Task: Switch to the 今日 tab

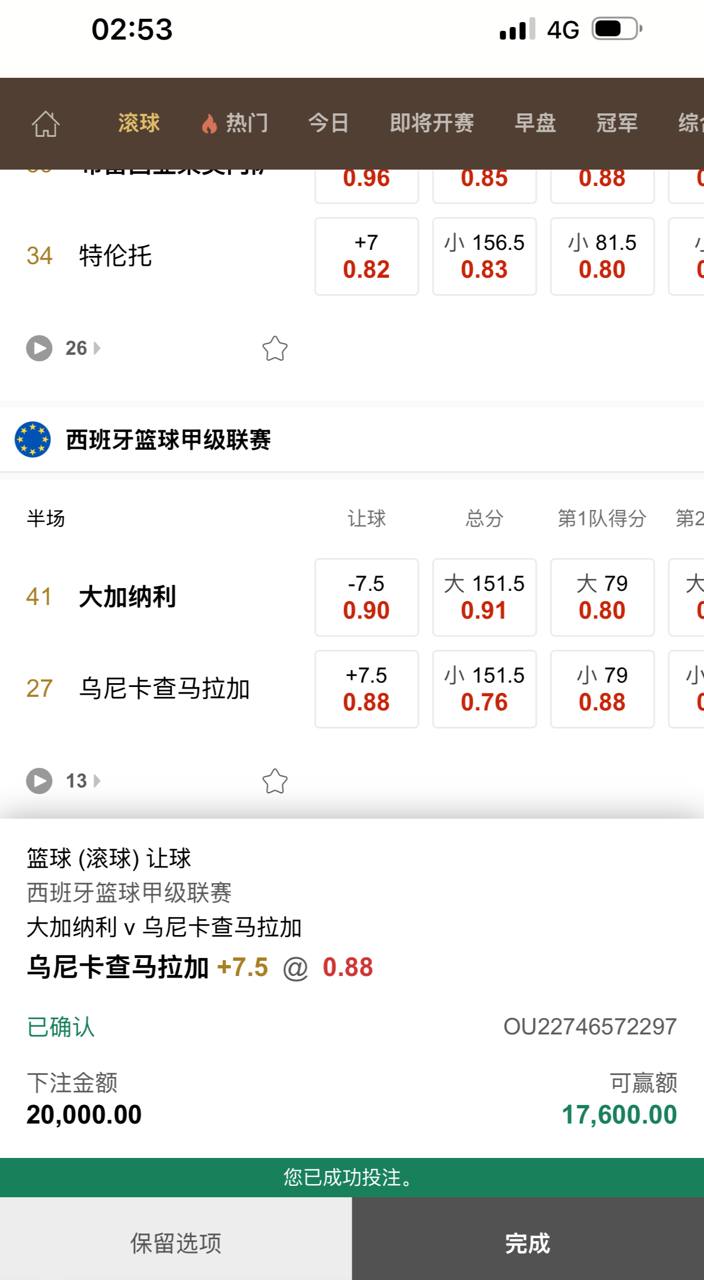Action: point(328,123)
